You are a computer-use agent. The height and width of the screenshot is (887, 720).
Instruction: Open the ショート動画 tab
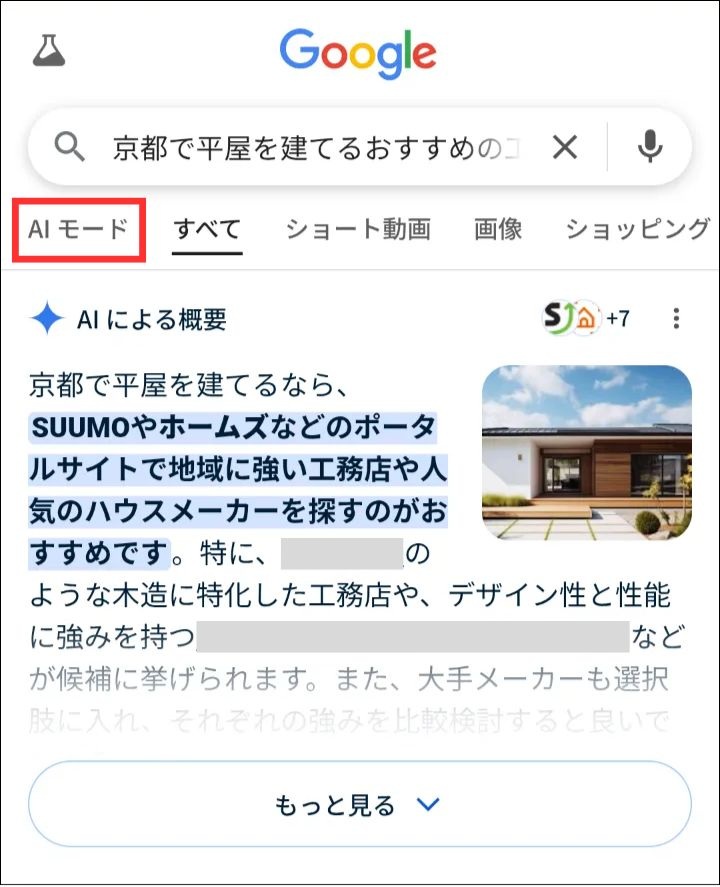[358, 230]
